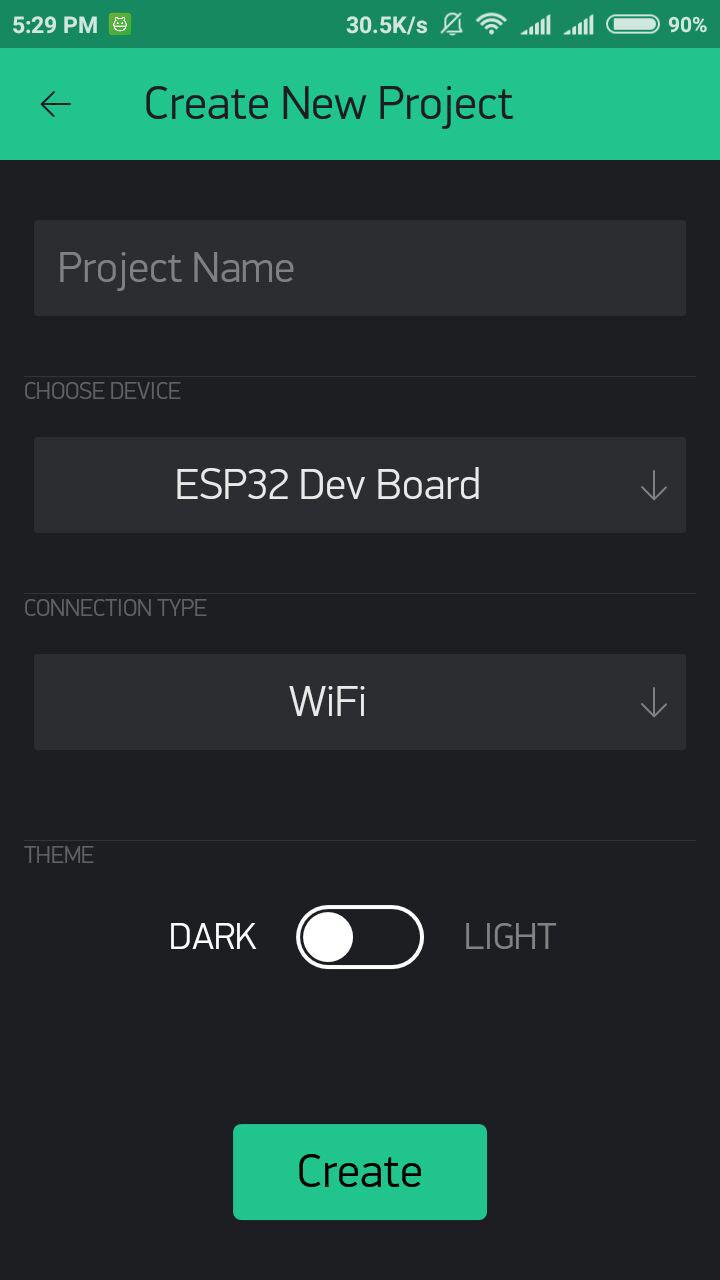
Task: Navigate back using the arrow icon
Action: point(55,103)
